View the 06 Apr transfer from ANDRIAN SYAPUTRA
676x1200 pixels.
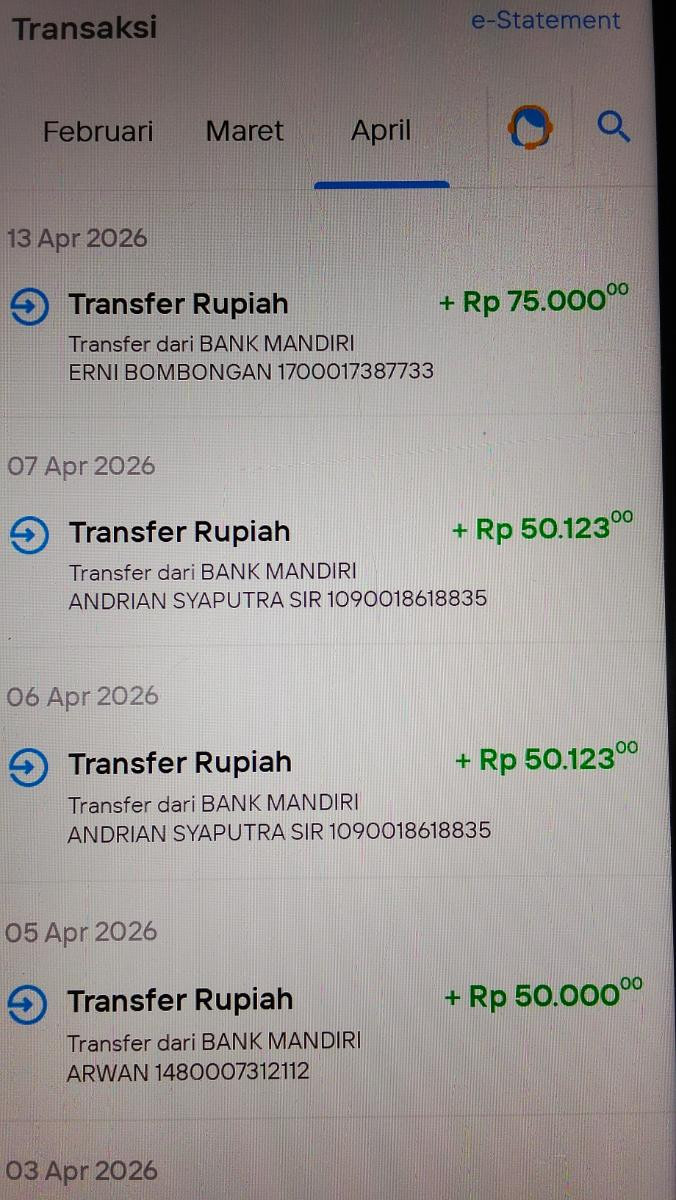coord(330,794)
